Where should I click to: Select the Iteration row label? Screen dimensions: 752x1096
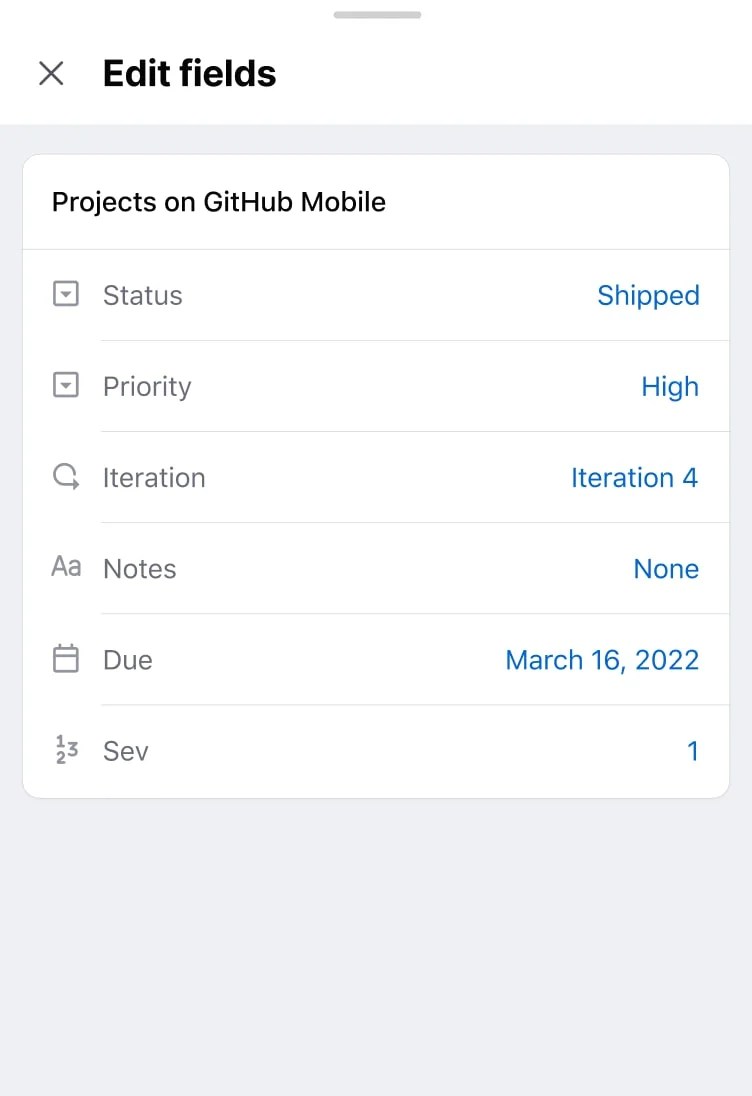(x=154, y=478)
